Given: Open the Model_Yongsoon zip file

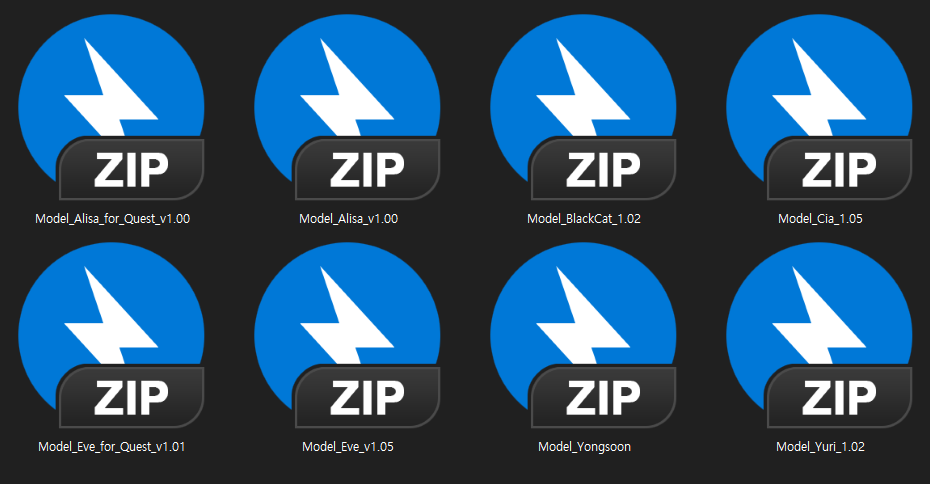Looking at the screenshot, I should coord(584,338).
